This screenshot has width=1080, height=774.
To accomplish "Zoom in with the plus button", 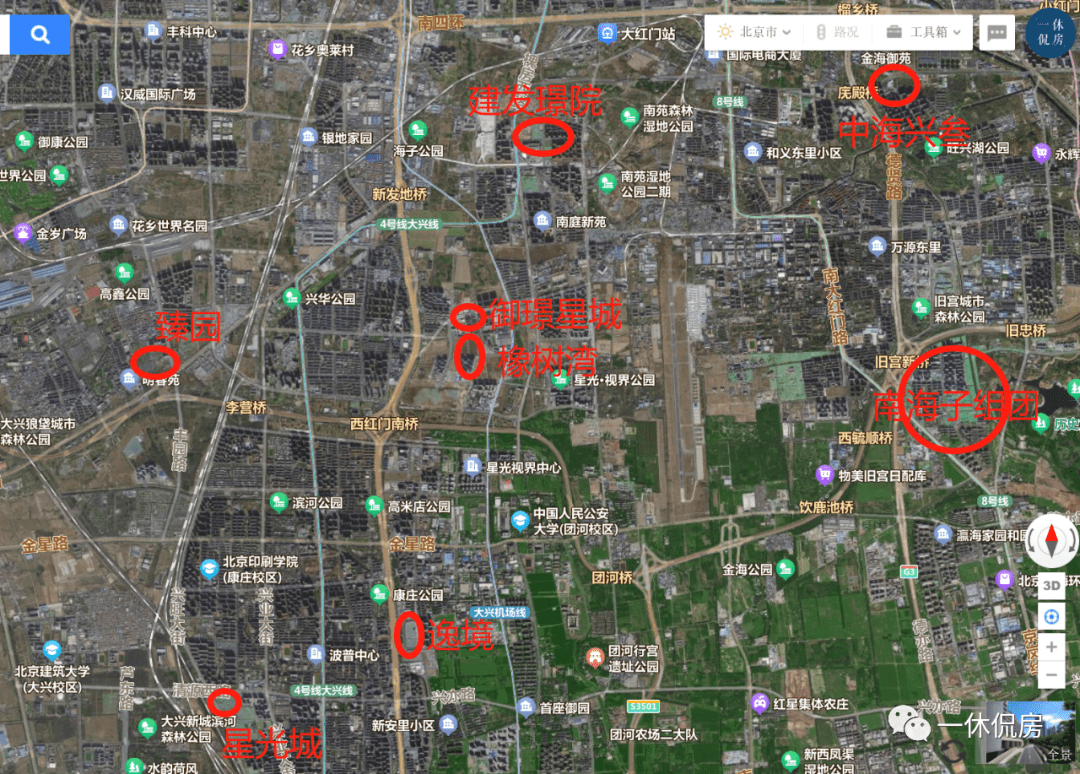I will (x=1052, y=647).
